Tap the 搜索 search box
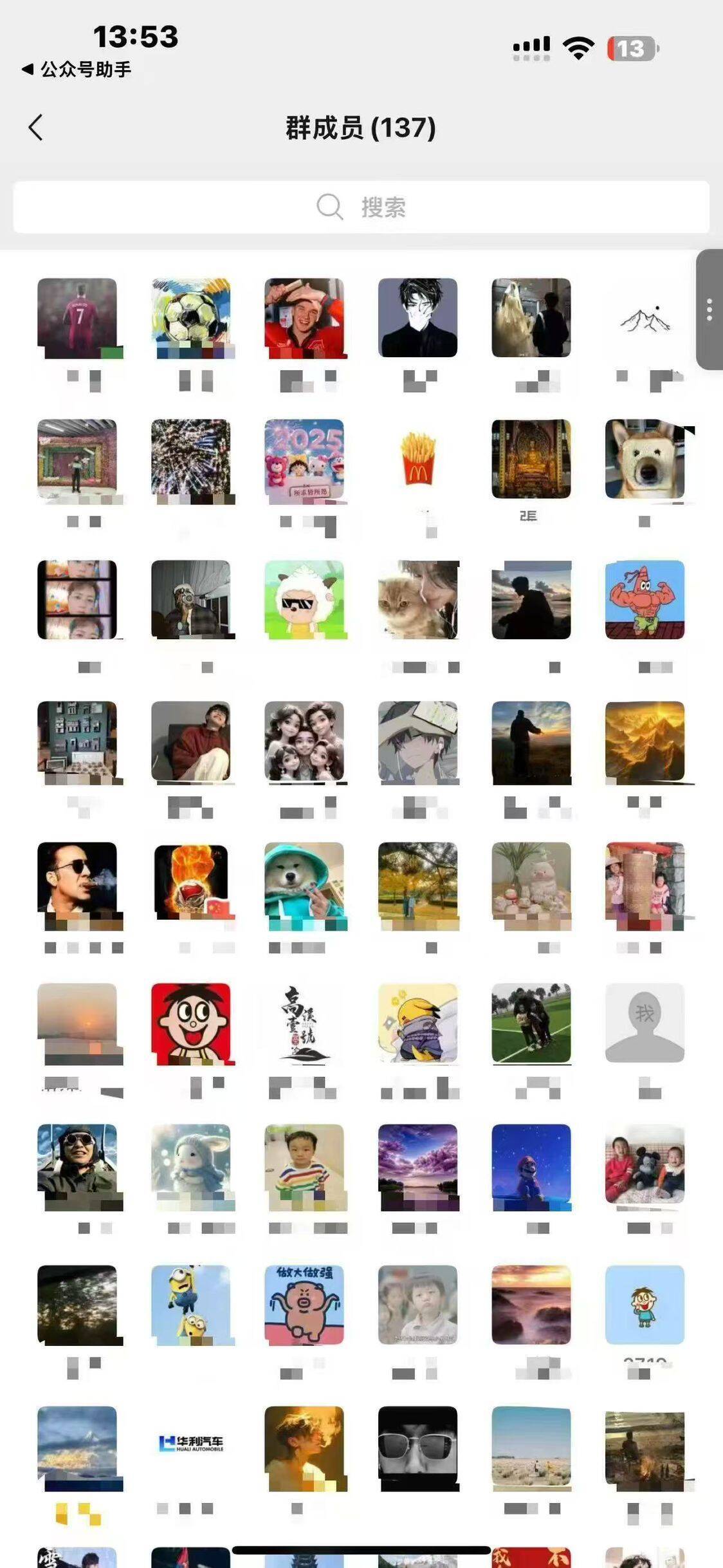723x1568 pixels. coord(361,207)
